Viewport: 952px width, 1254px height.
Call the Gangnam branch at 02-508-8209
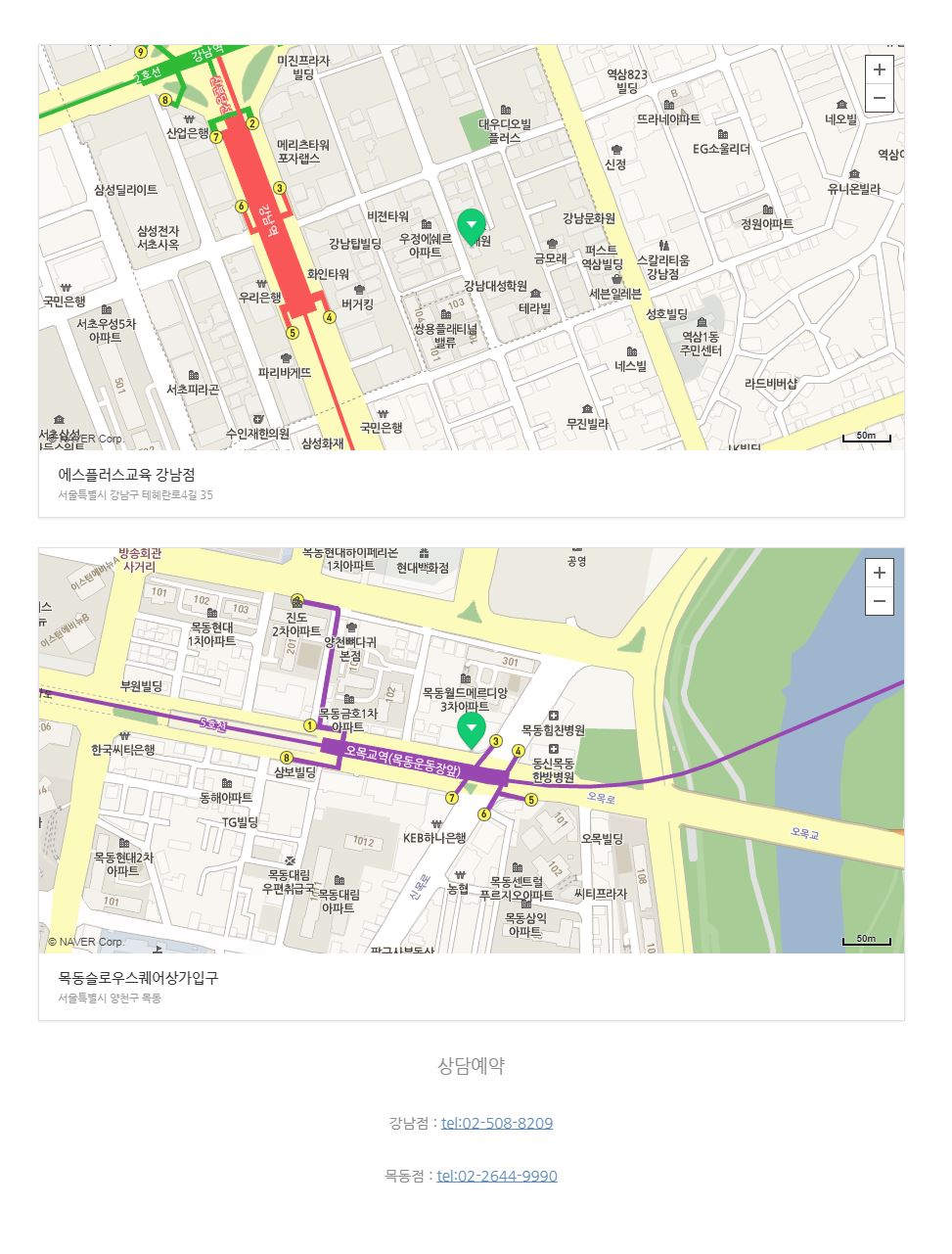[496, 1123]
